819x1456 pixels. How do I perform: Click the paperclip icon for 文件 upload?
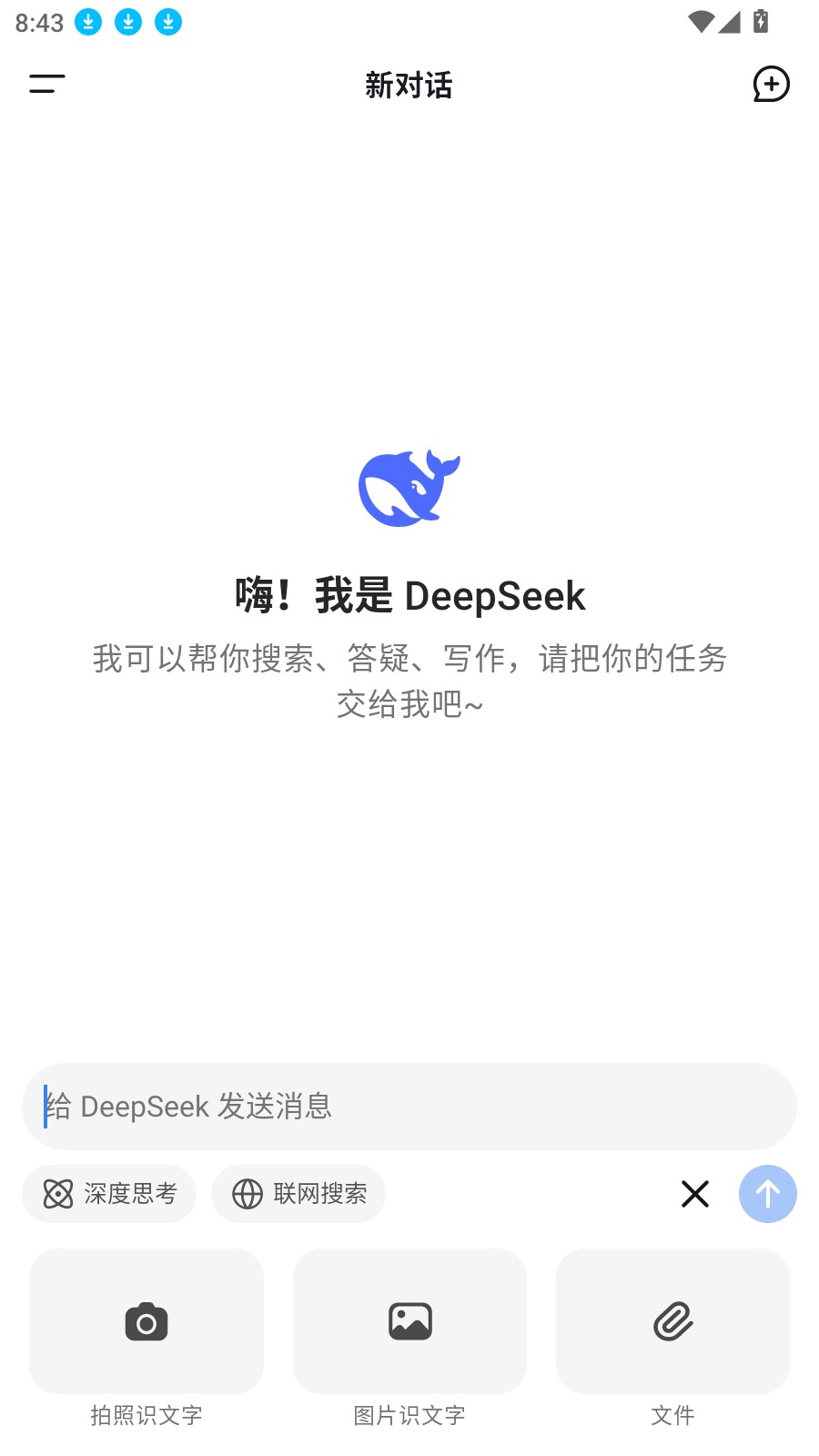pos(672,1321)
